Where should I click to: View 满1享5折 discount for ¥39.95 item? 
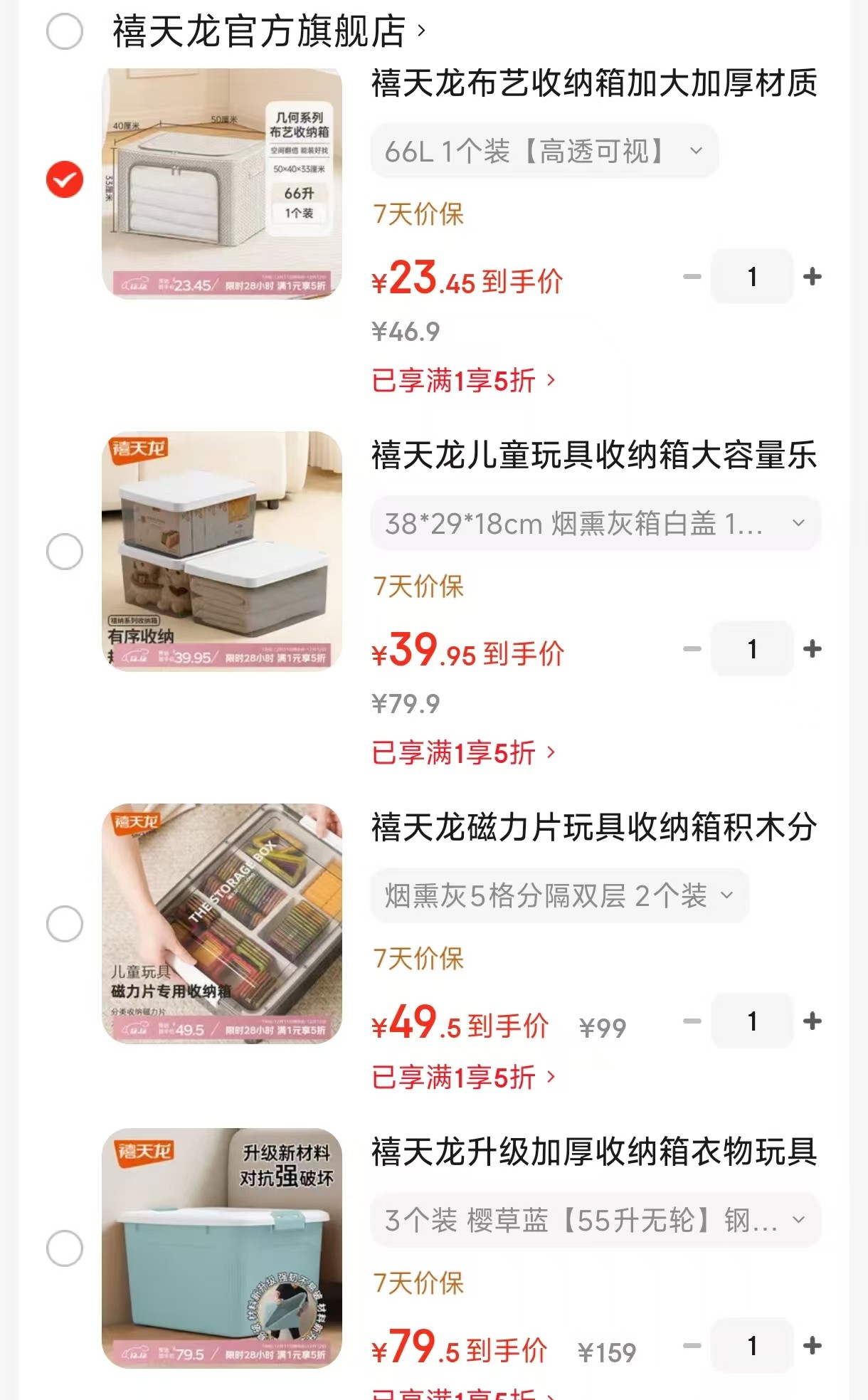(463, 753)
